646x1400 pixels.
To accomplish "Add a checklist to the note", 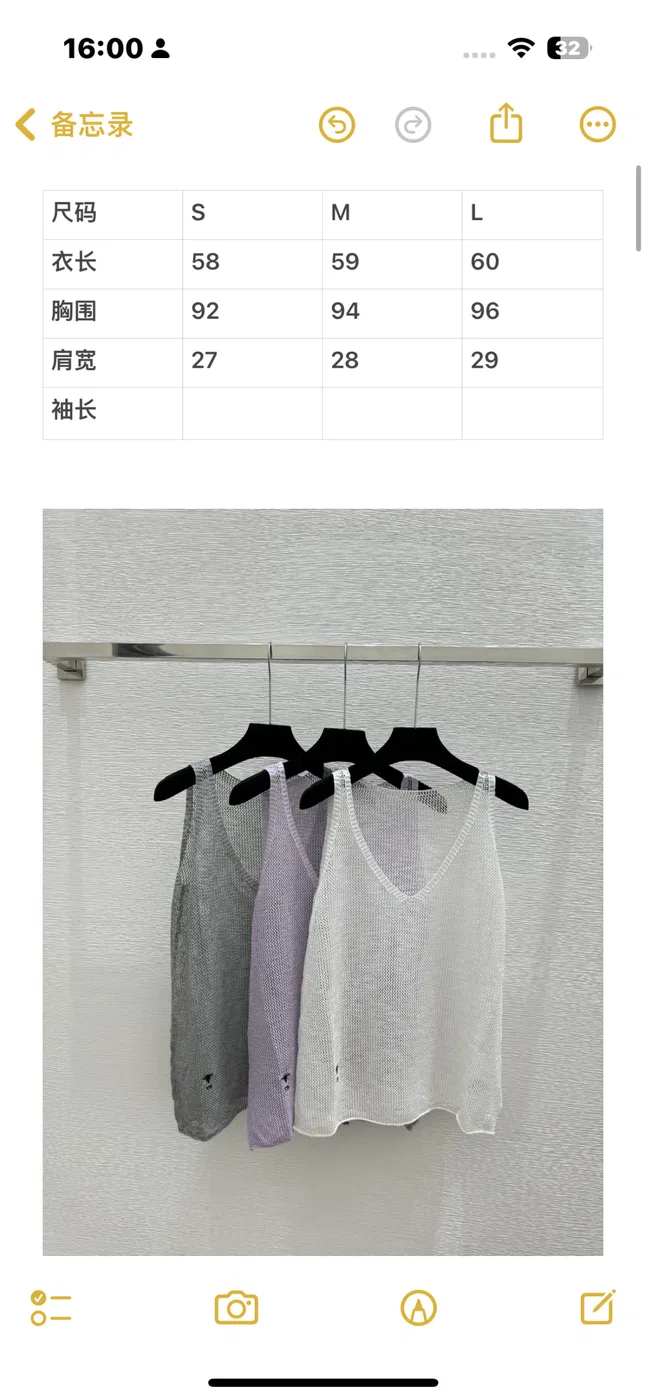I will (51, 1308).
